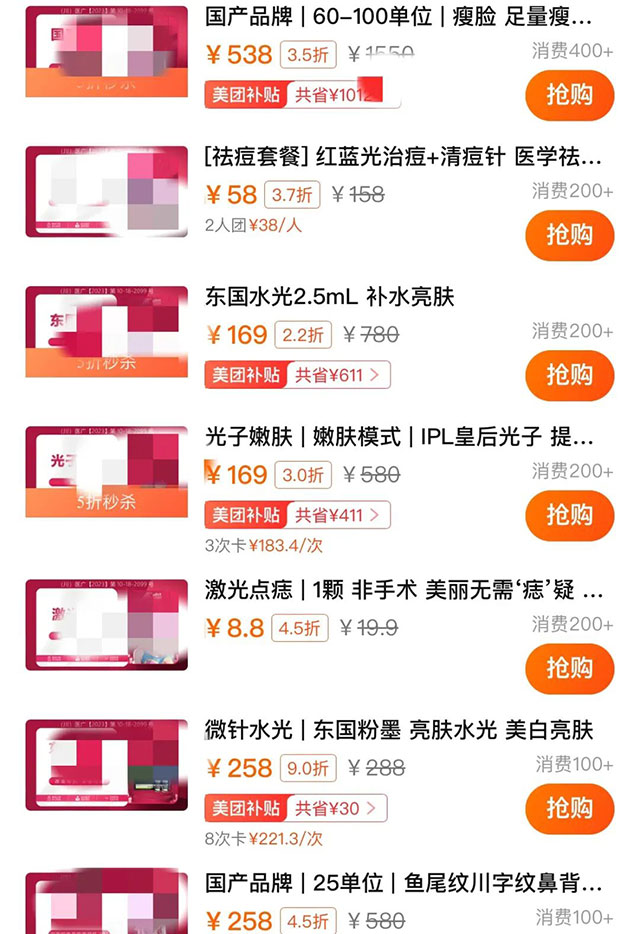Open the 美团补贴 共省¥30 subsidy link
The height and width of the screenshot is (934, 640).
coord(296,808)
